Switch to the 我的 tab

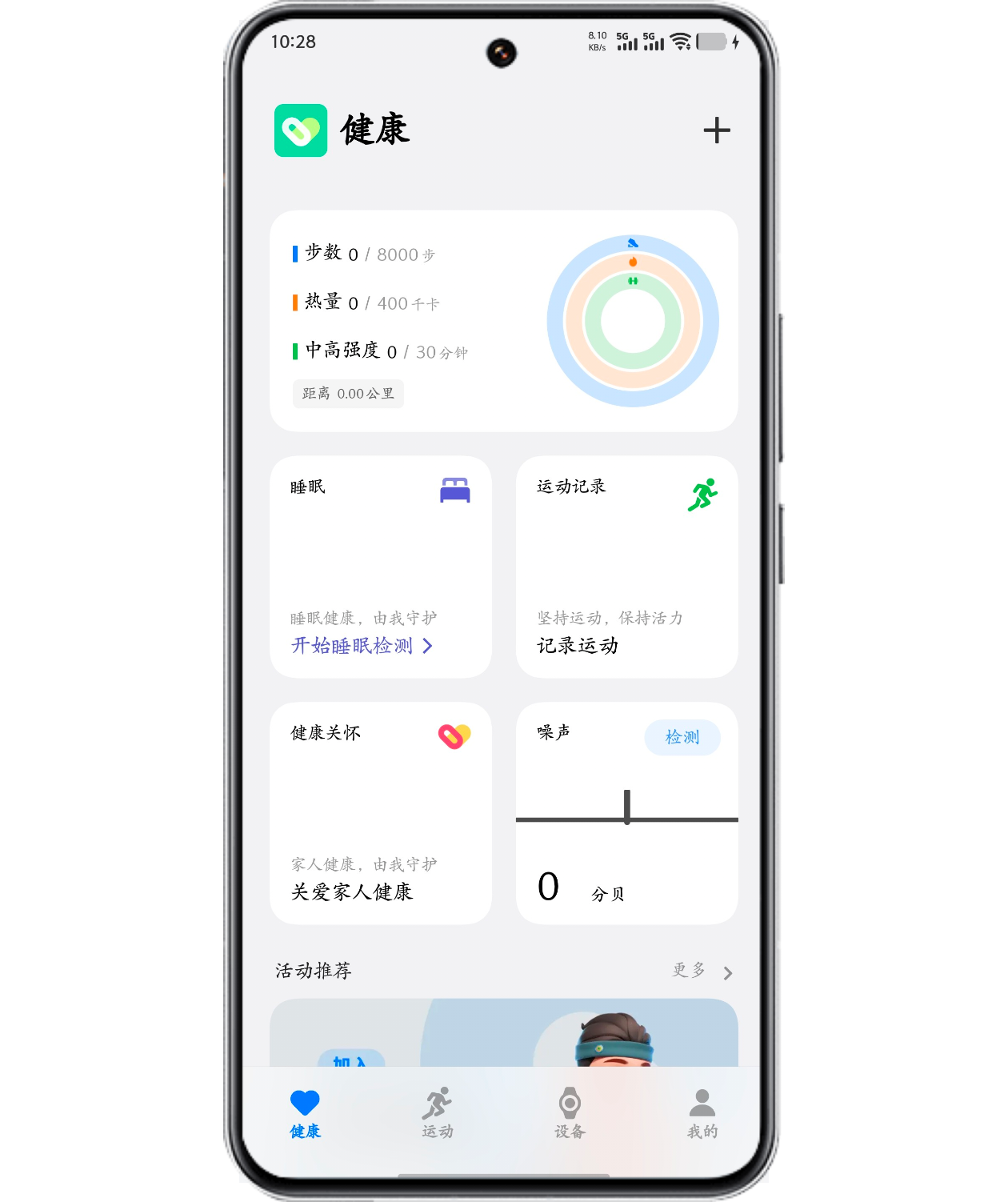[x=702, y=1112]
